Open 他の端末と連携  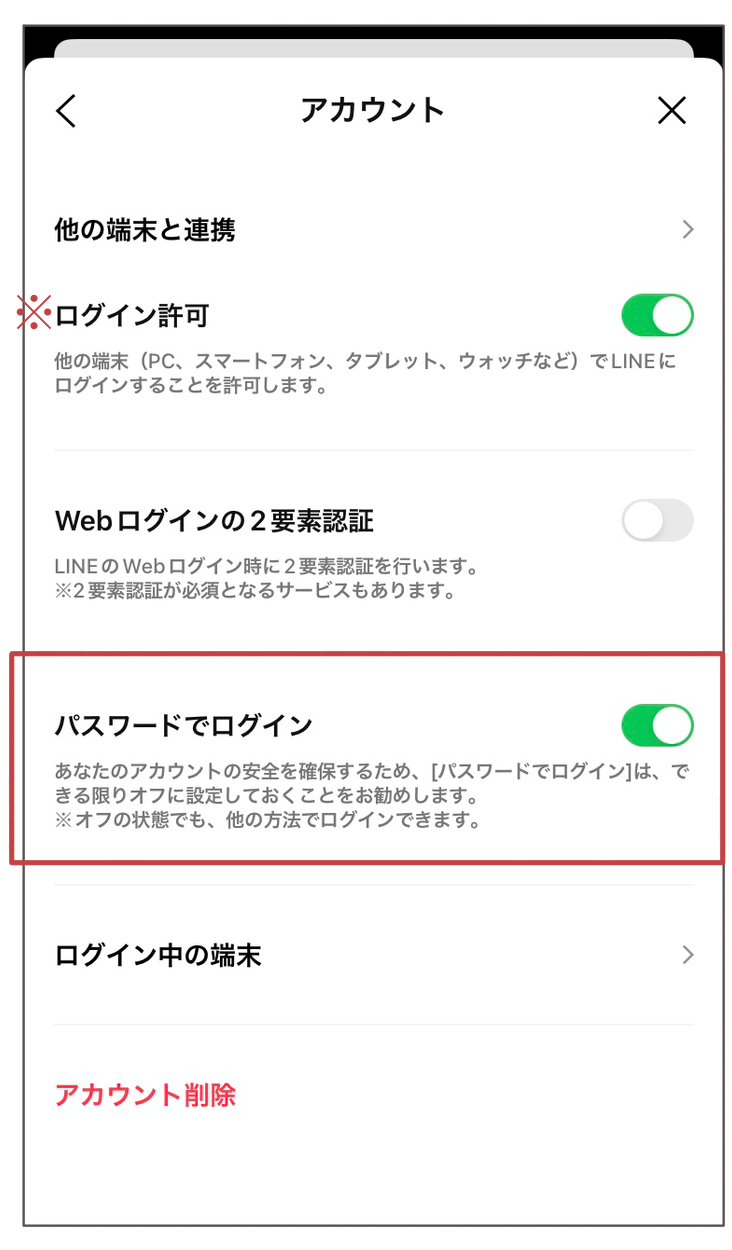point(373,230)
